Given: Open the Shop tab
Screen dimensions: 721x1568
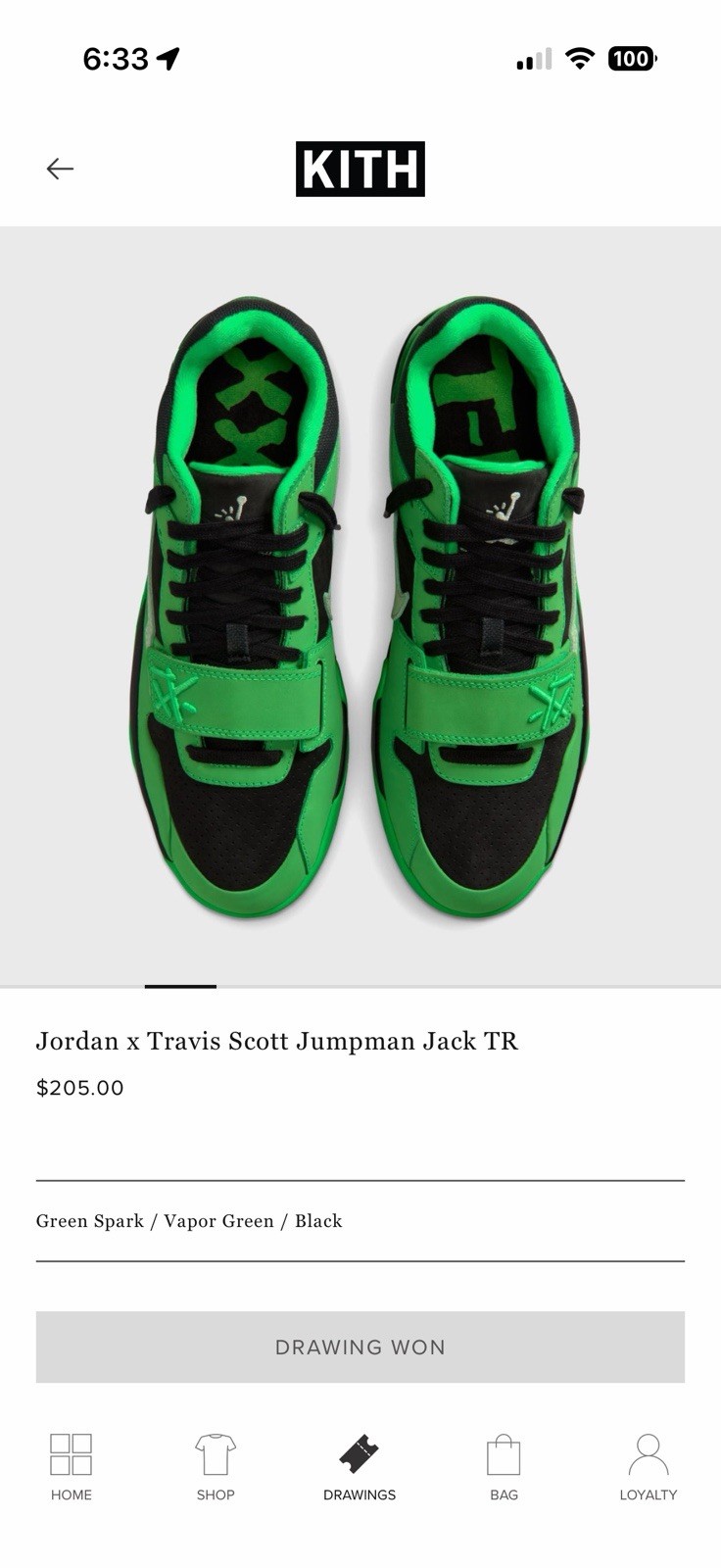Looking at the screenshot, I should (x=216, y=1465).
